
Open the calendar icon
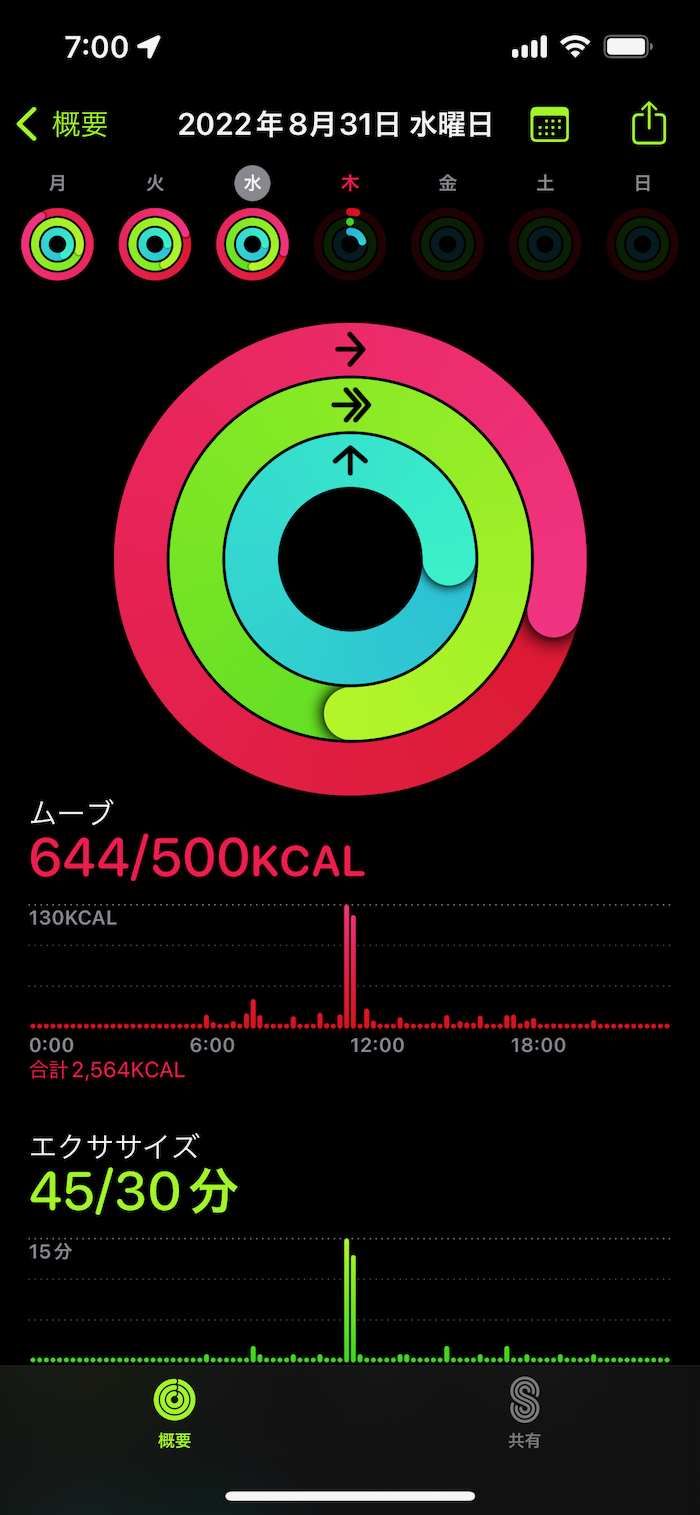(549, 125)
